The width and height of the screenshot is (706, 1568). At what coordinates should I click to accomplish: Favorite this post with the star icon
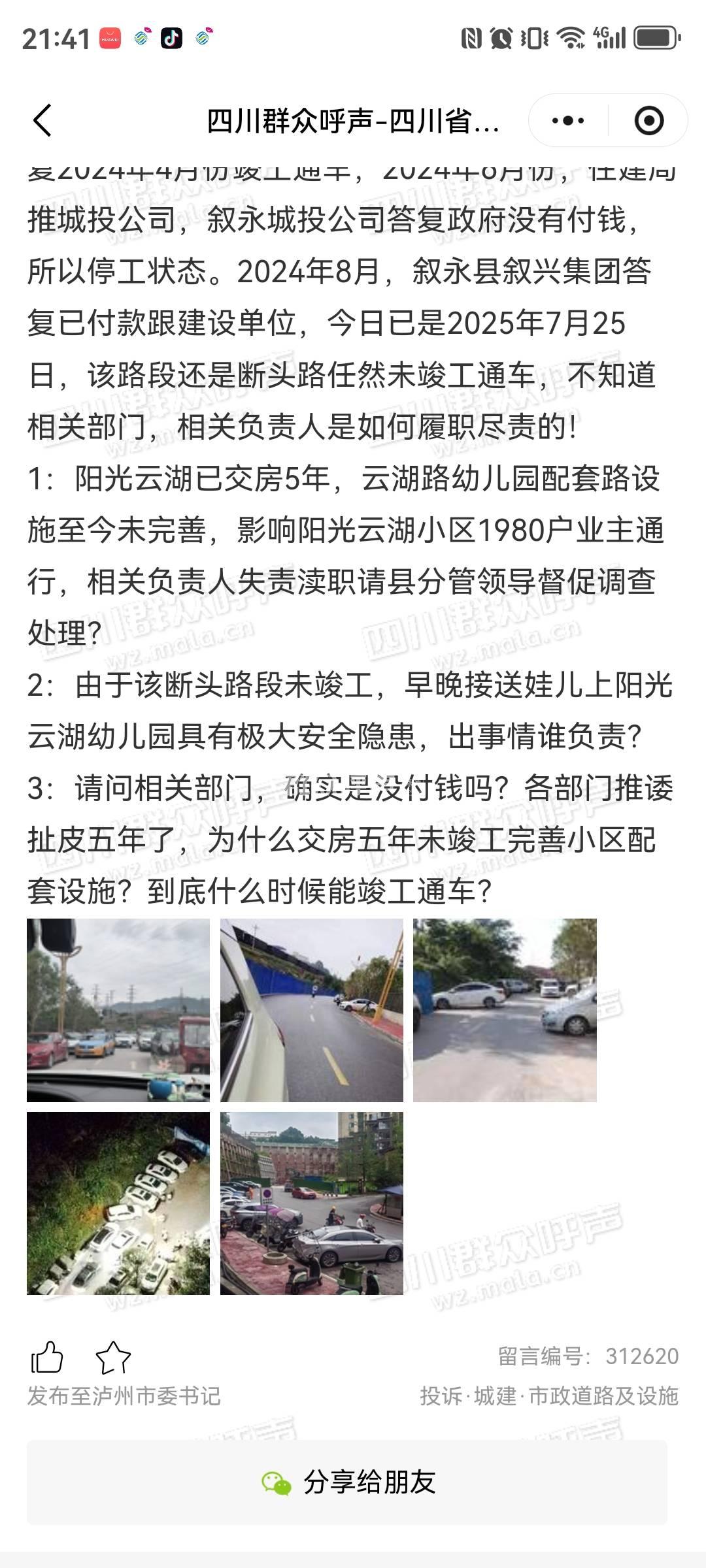pyautogui.click(x=113, y=1357)
